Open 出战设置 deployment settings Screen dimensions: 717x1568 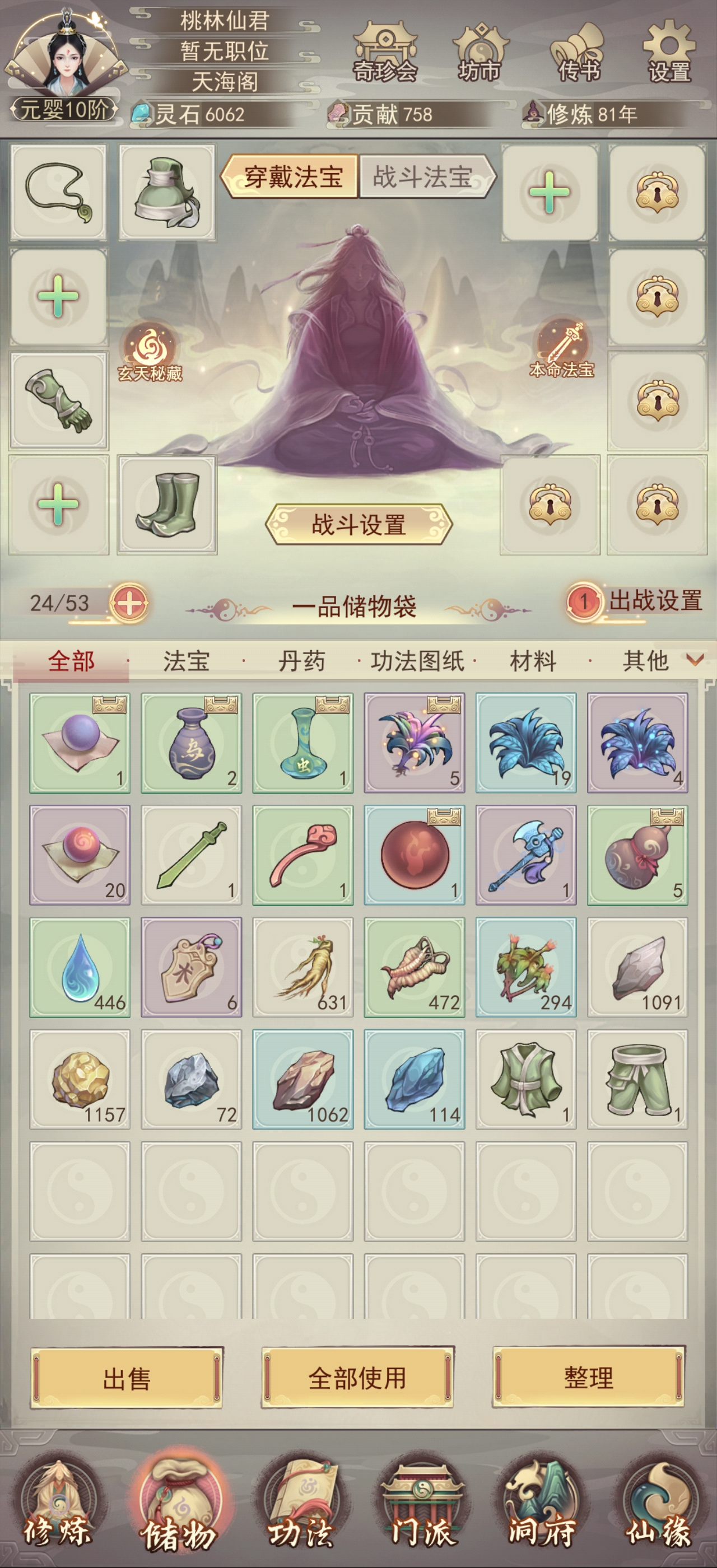636,601
